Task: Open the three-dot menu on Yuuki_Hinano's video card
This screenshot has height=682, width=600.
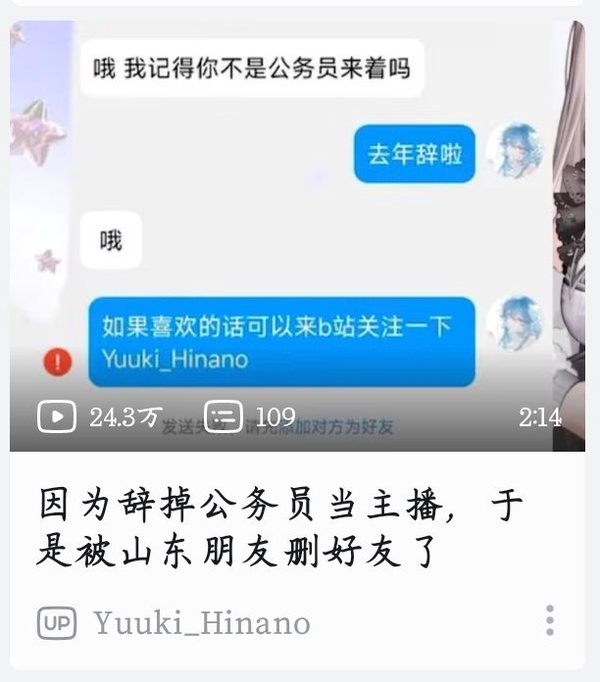Action: click(x=549, y=620)
